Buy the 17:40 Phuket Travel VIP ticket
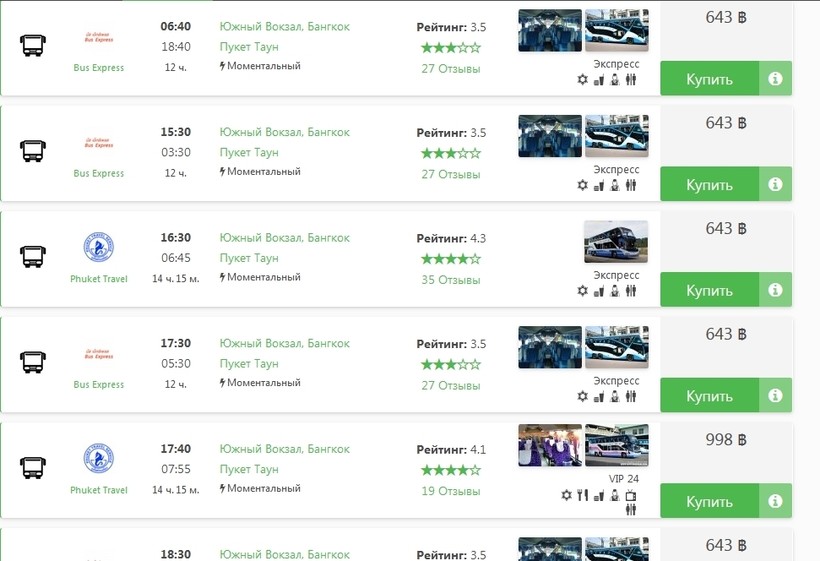This screenshot has height=561, width=820. [x=710, y=501]
